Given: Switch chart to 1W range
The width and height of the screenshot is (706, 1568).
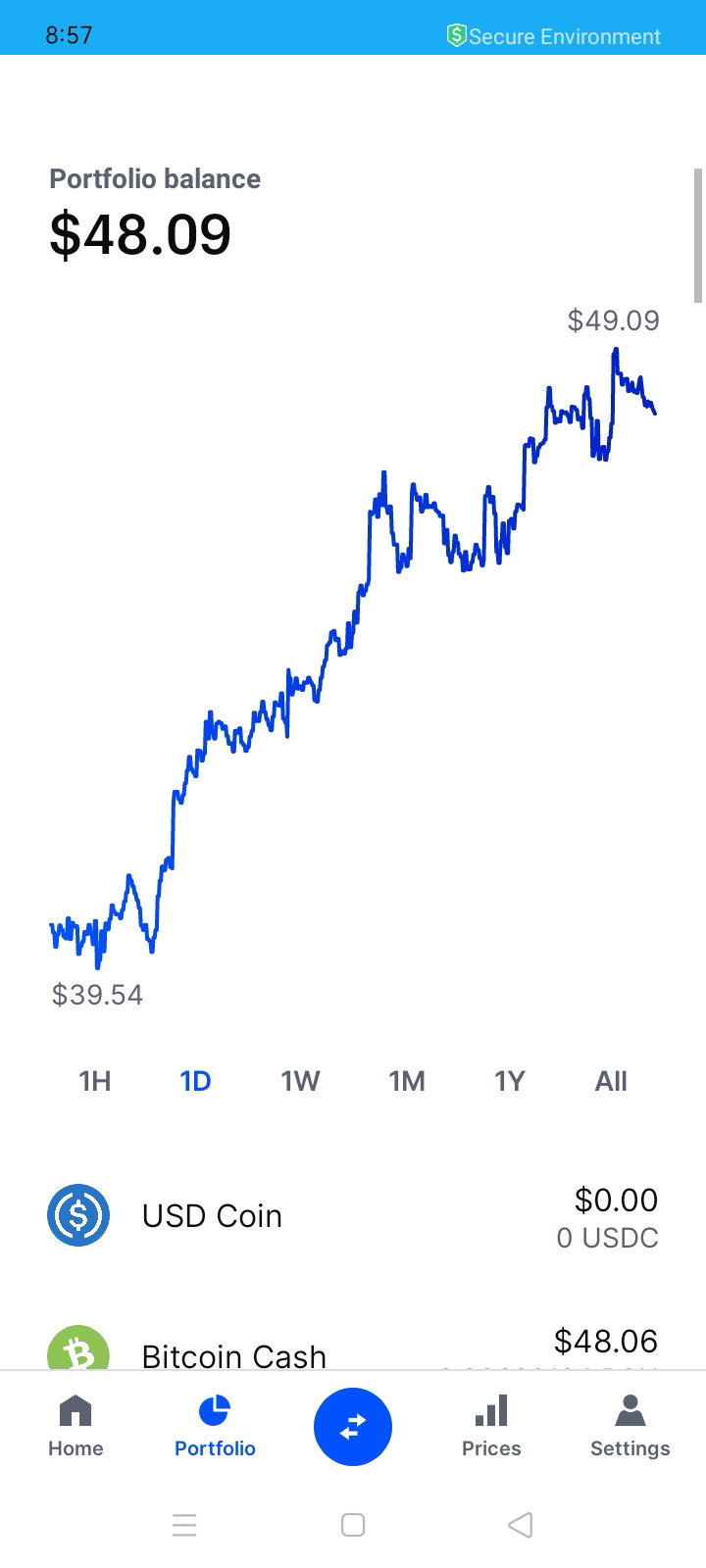Looking at the screenshot, I should pyautogui.click(x=300, y=1081).
